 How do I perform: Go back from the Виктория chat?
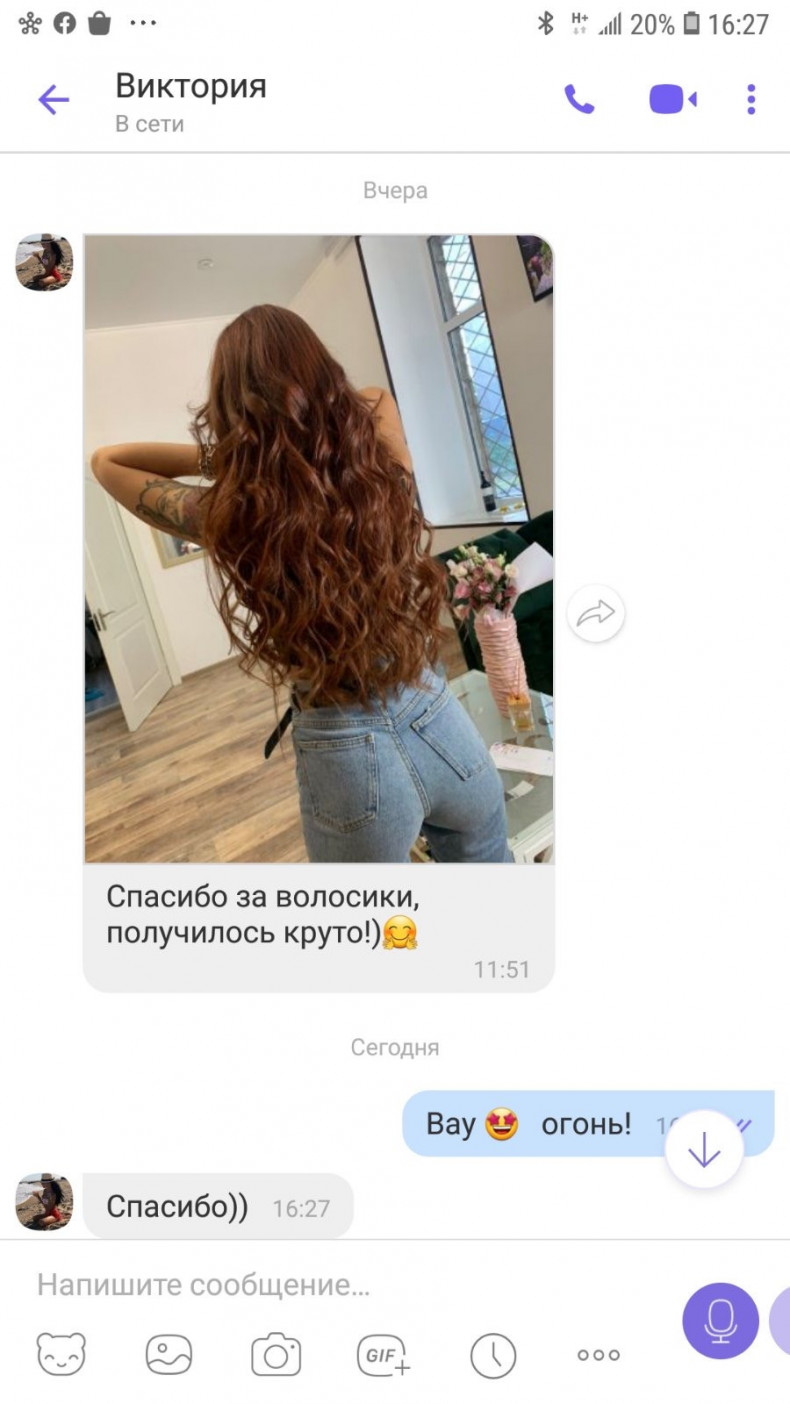[53, 100]
